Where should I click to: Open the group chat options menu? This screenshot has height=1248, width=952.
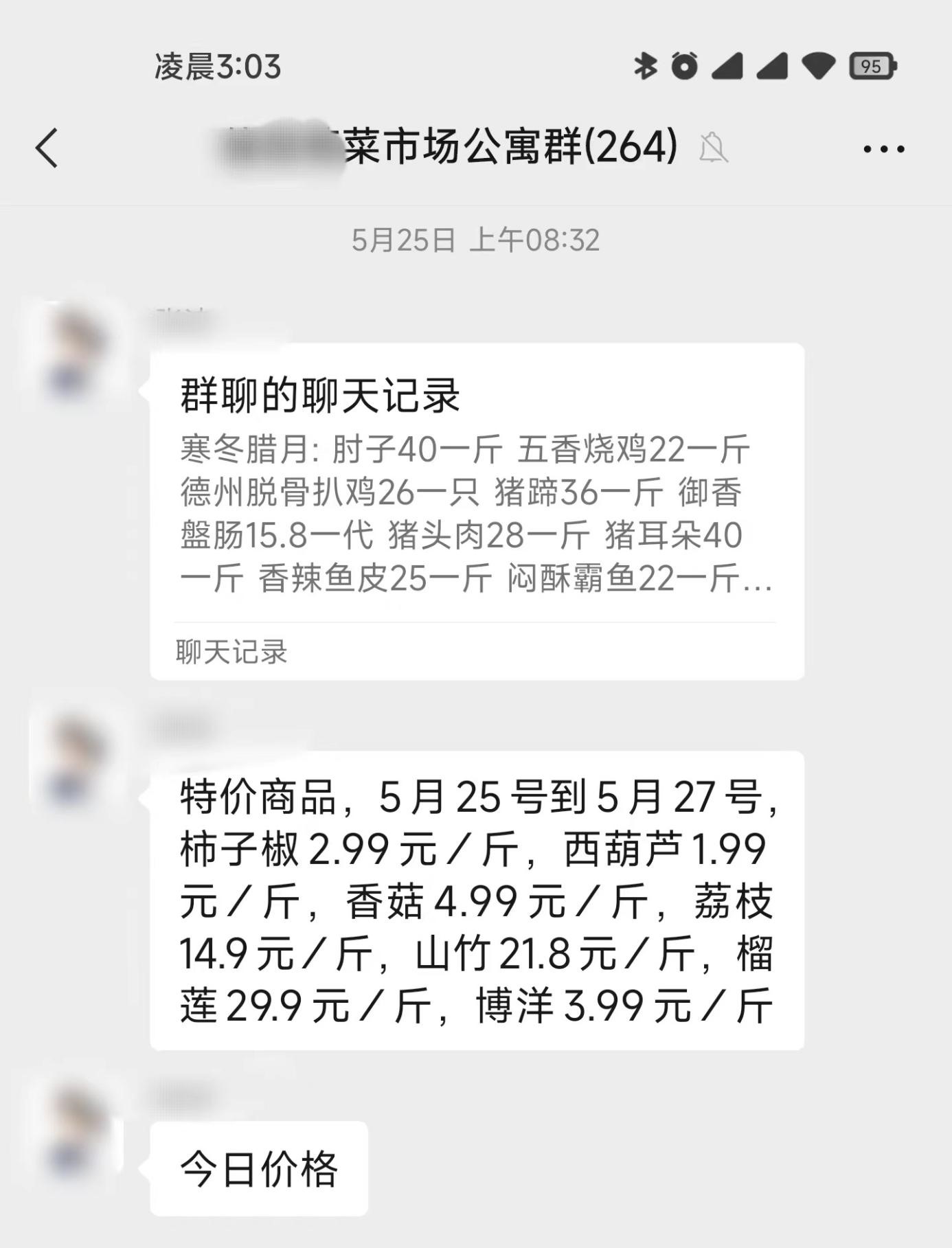tap(883, 148)
